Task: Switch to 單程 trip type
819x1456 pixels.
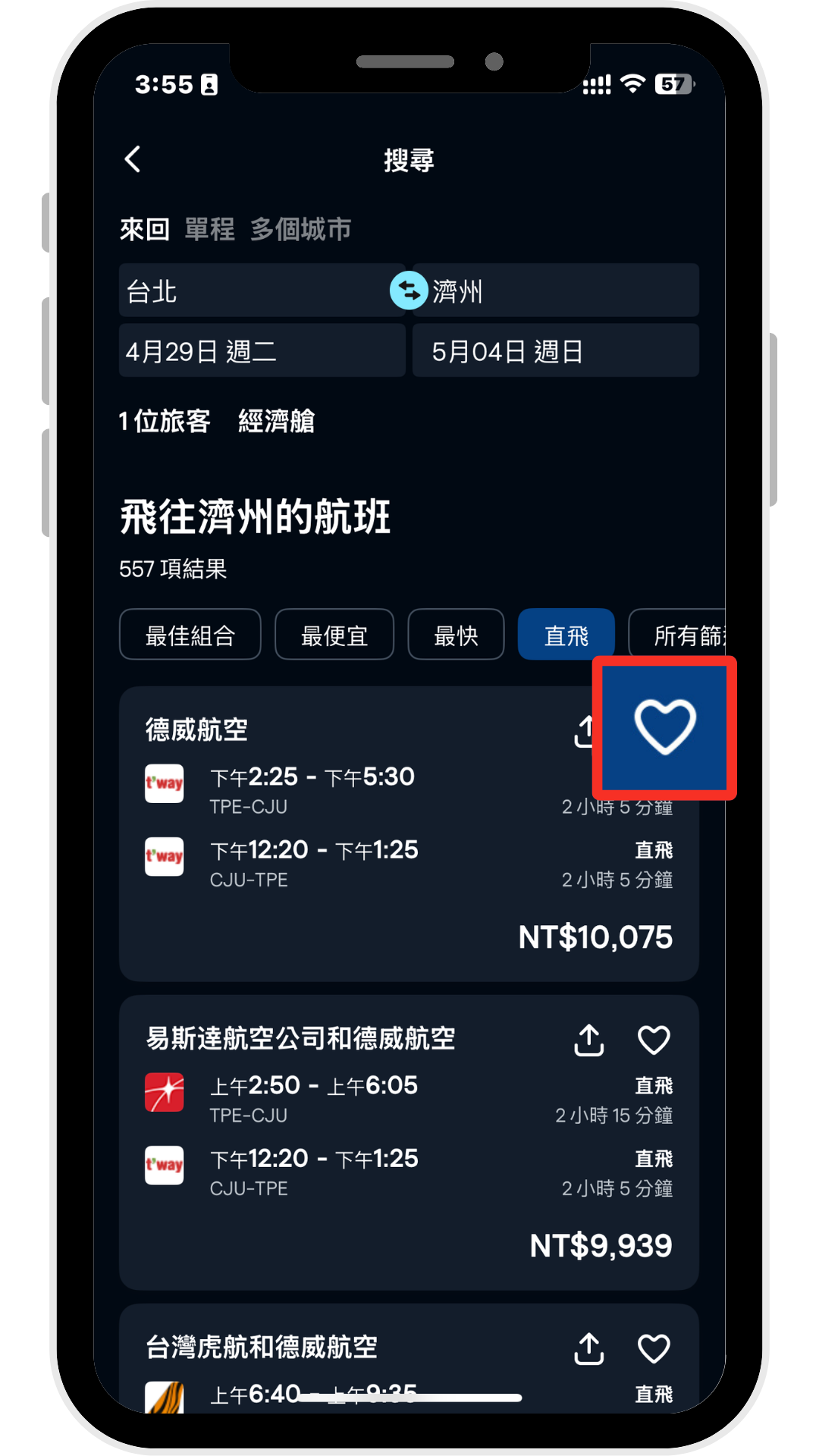Action: pos(209,229)
